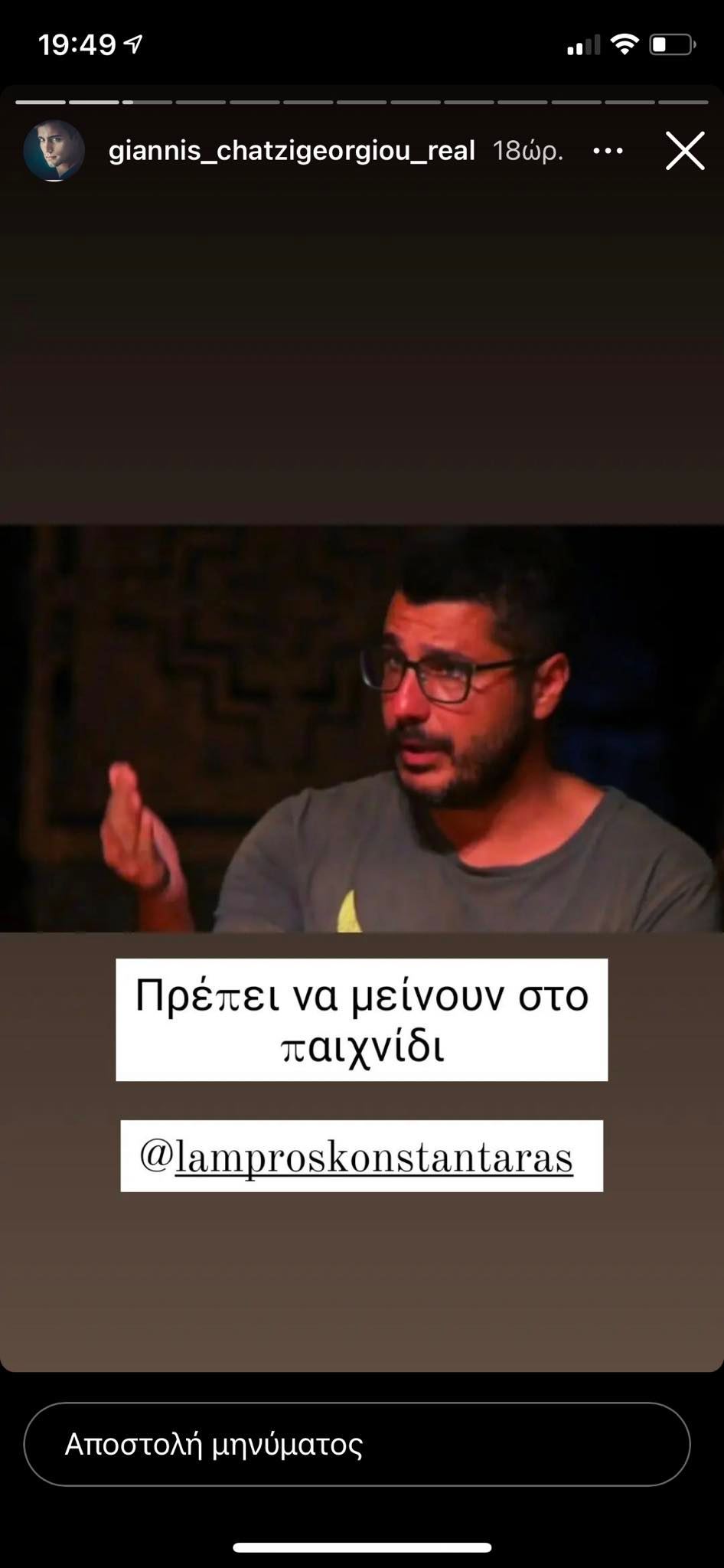The width and height of the screenshot is (724, 1568).
Task: Open giannis_chatzigeorgiou_real profile picture
Action: point(54,150)
